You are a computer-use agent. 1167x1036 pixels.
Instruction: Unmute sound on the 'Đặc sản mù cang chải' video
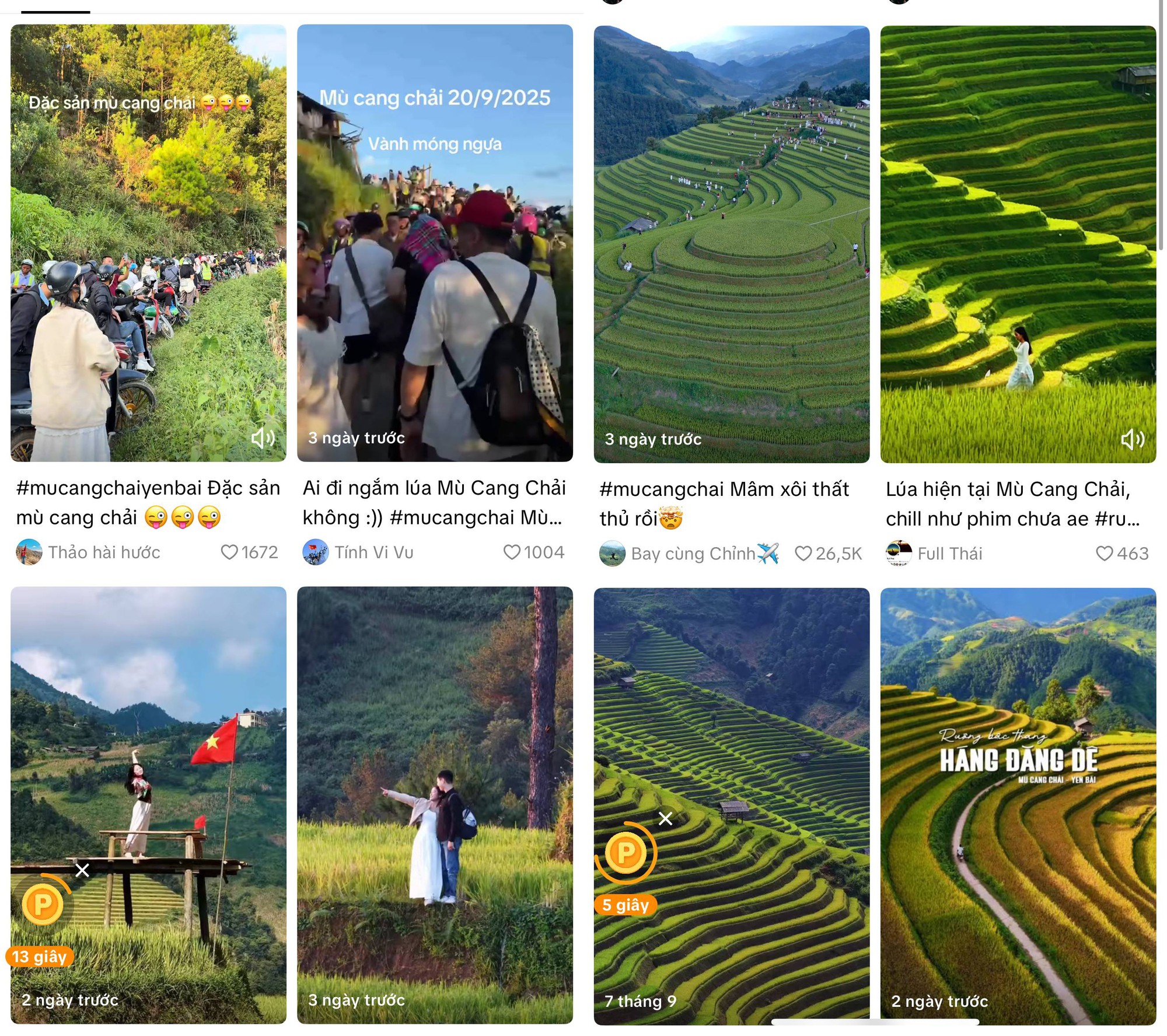point(263,437)
